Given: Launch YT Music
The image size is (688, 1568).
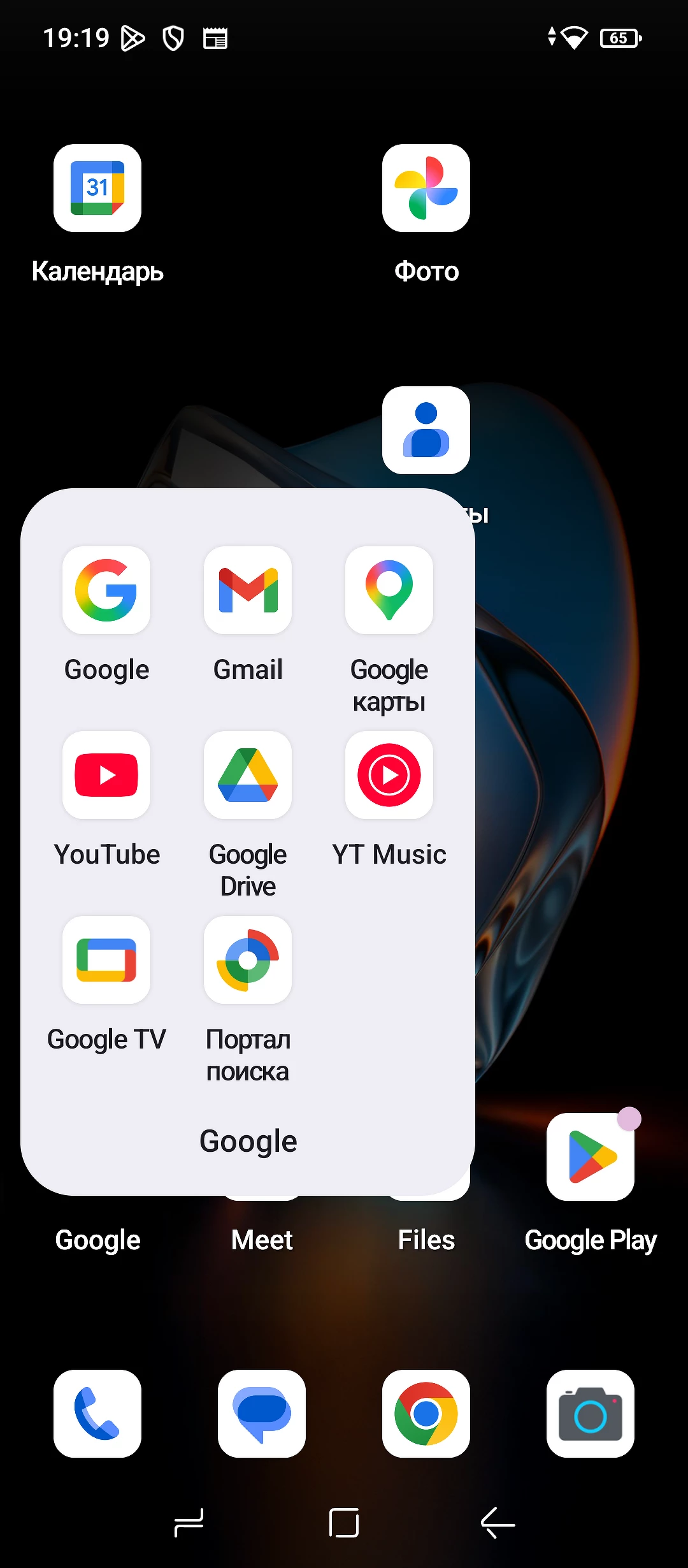Looking at the screenshot, I should 389,776.
